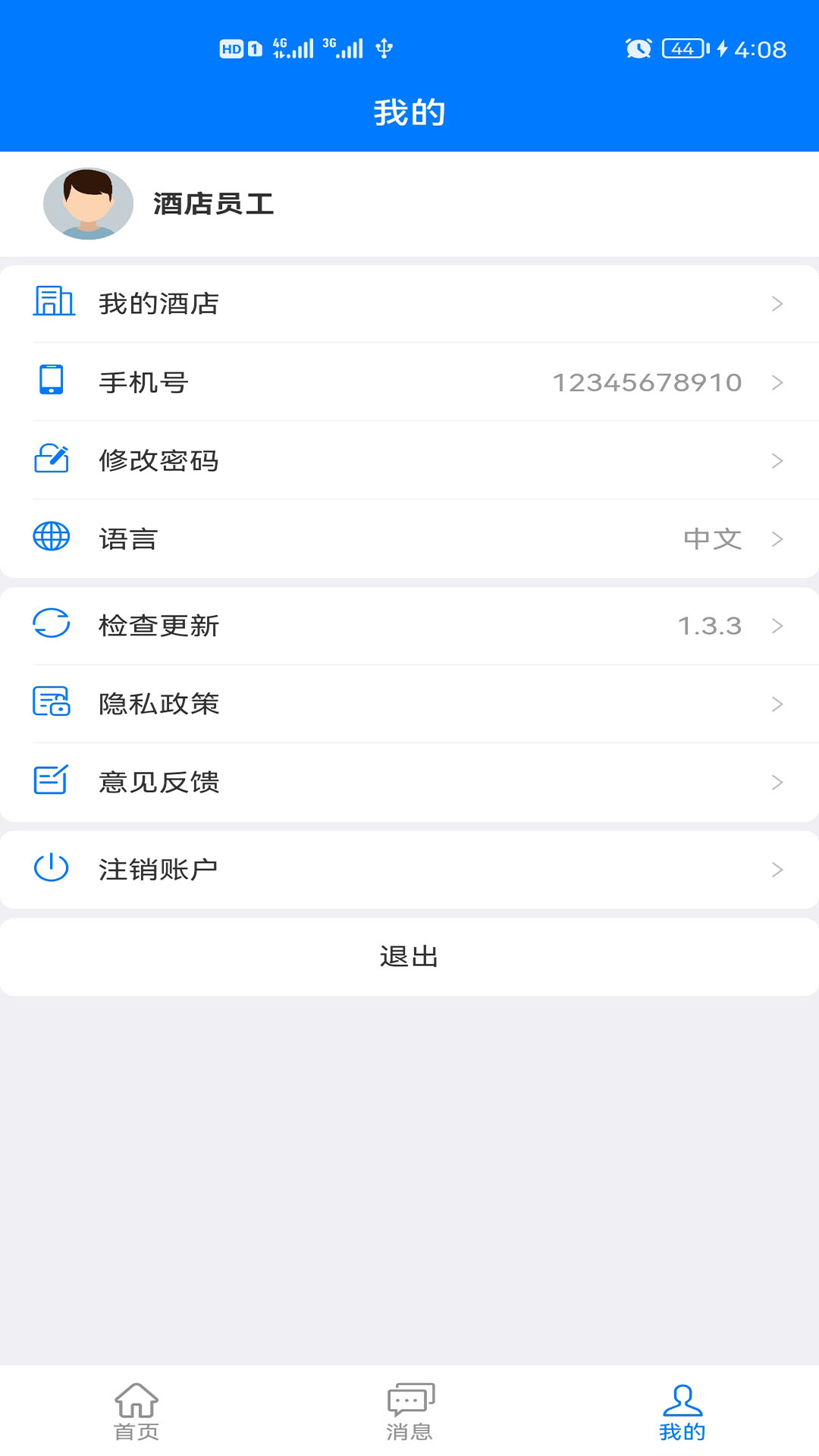Image resolution: width=819 pixels, height=1456 pixels.
Task: Click the 我的酒店 hotel building icon
Action: (x=52, y=302)
